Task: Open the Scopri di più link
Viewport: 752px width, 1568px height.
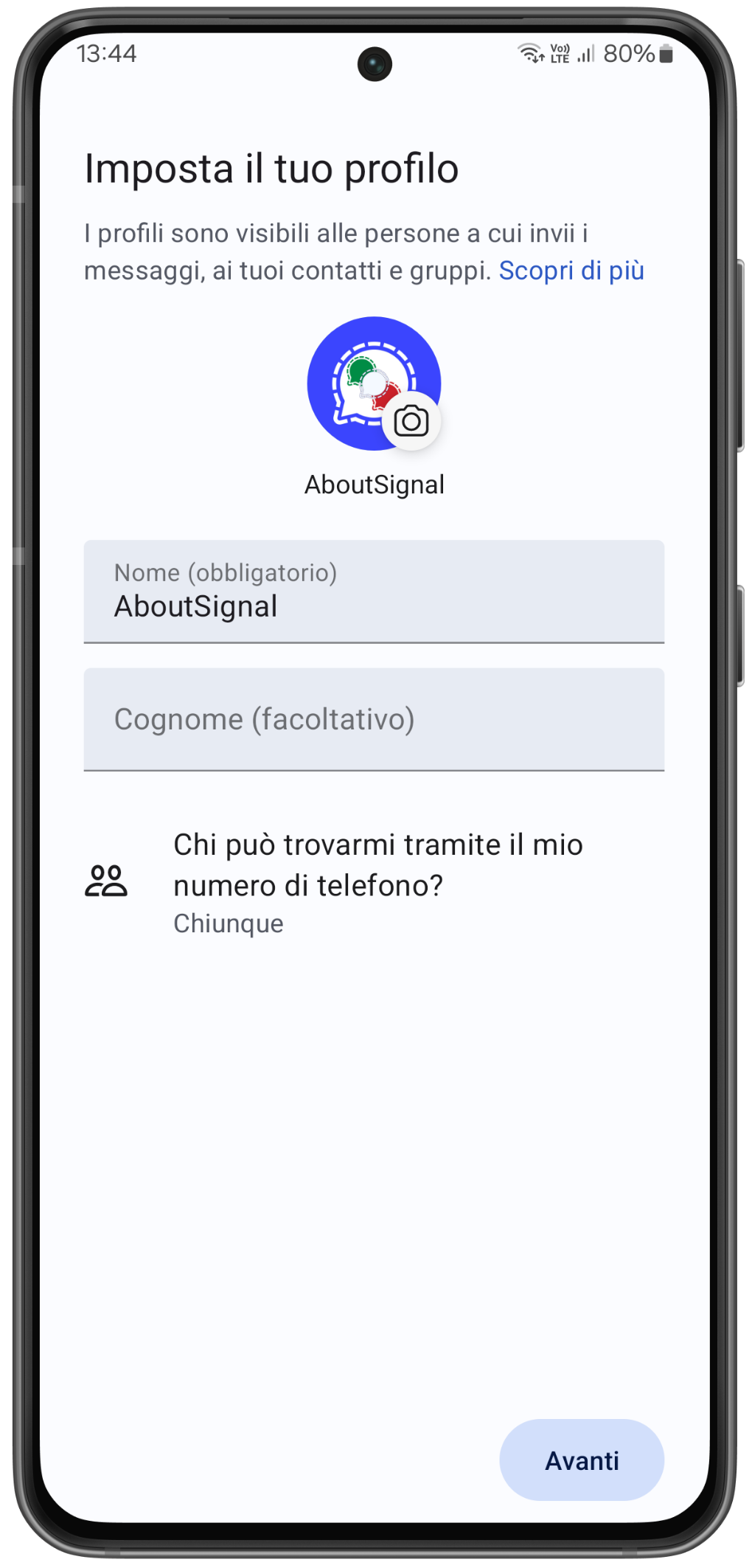Action: 571,271
